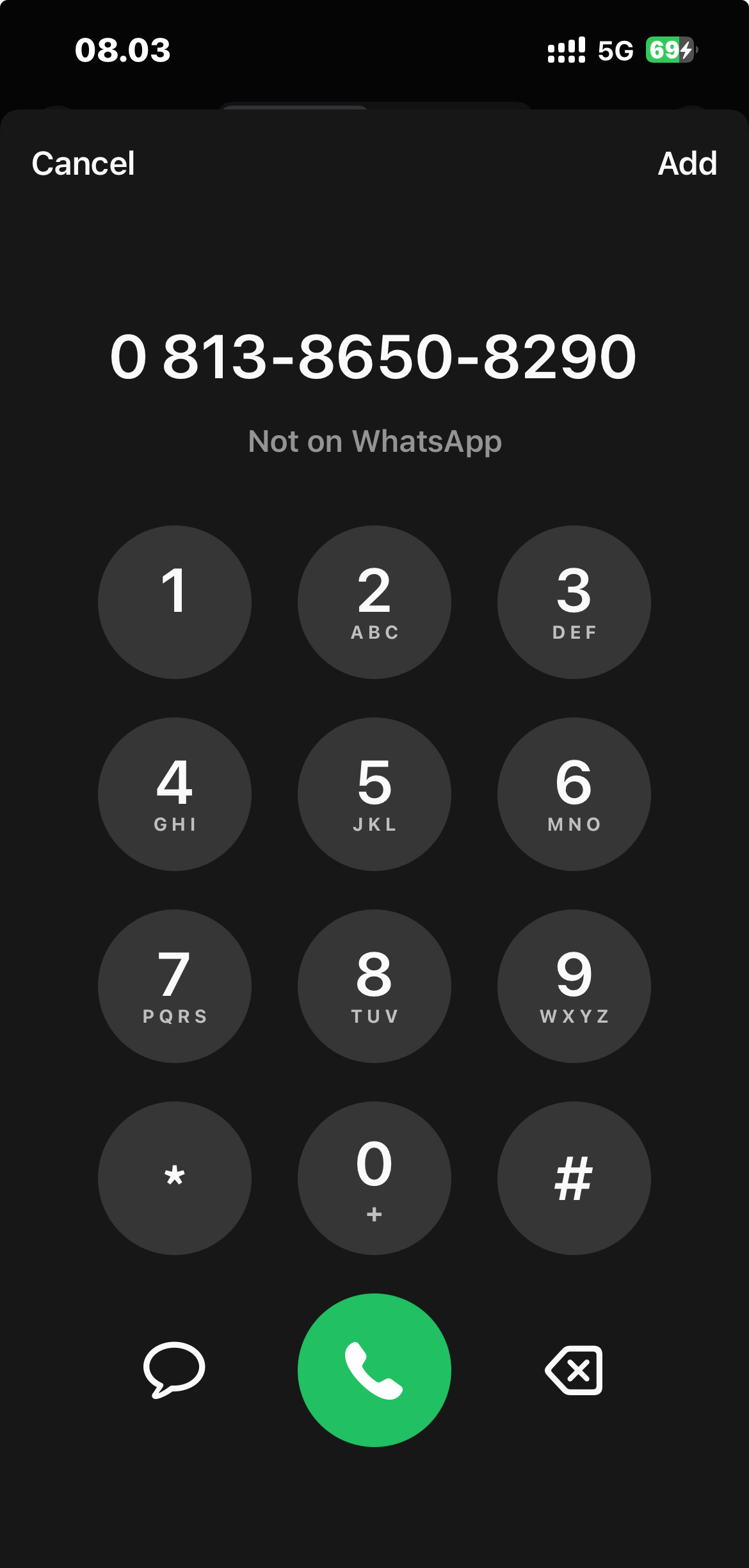Tap Add to save this number
The image size is (749, 1568).
pos(687,164)
